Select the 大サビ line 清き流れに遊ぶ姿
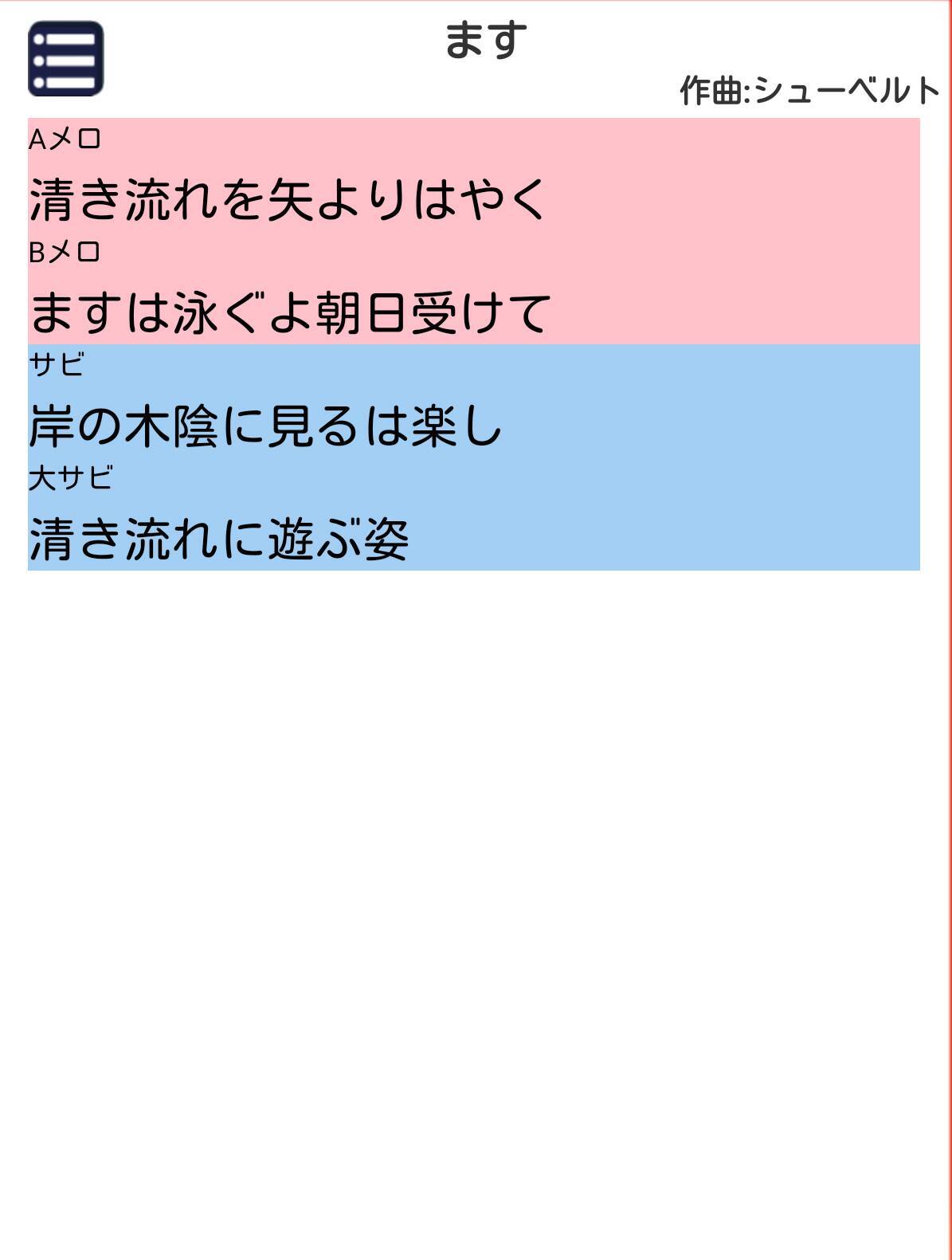This screenshot has width=952, height=1260. [219, 538]
